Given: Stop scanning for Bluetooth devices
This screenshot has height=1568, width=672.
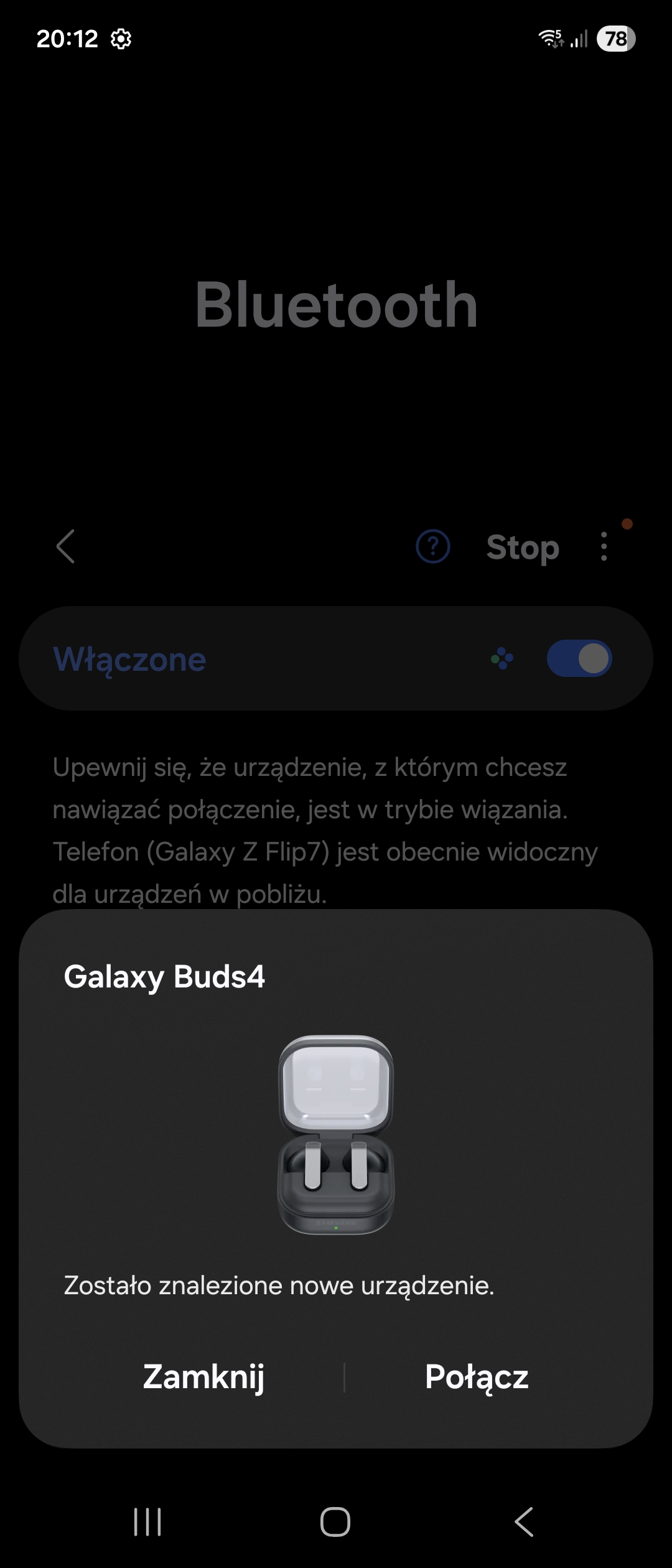Looking at the screenshot, I should pos(523,548).
